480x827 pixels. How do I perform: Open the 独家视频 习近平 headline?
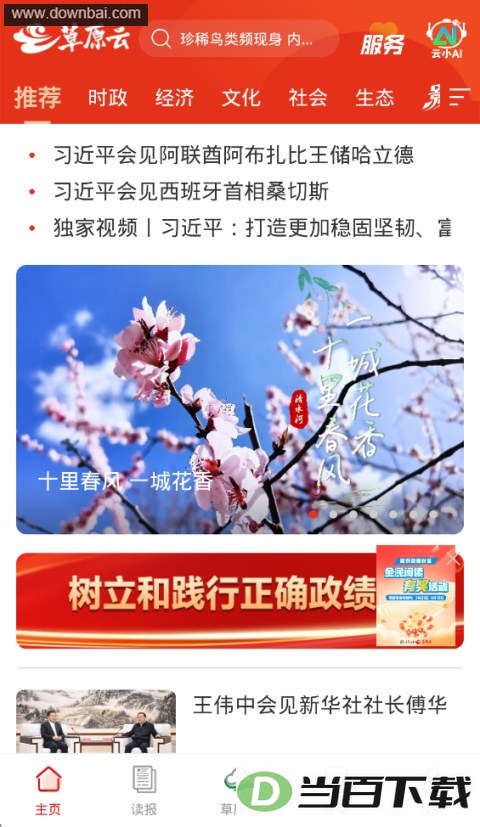click(x=252, y=228)
